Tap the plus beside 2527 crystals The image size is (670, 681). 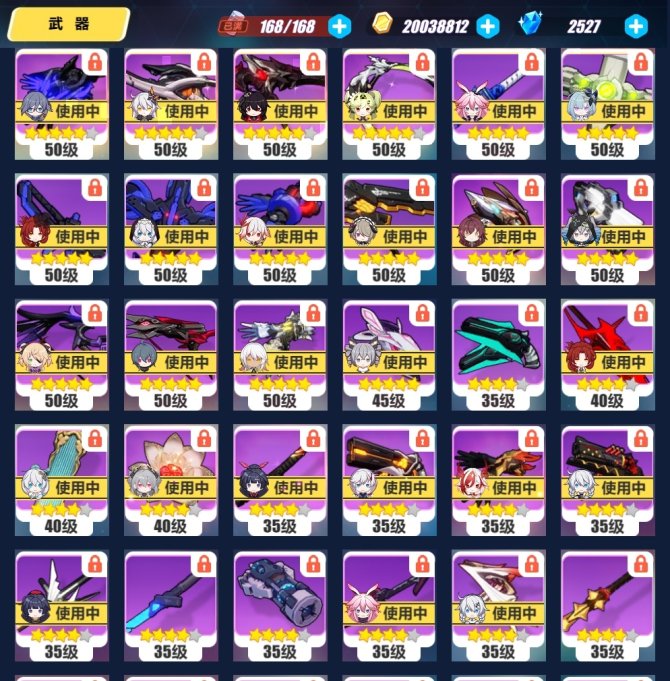[636, 26]
